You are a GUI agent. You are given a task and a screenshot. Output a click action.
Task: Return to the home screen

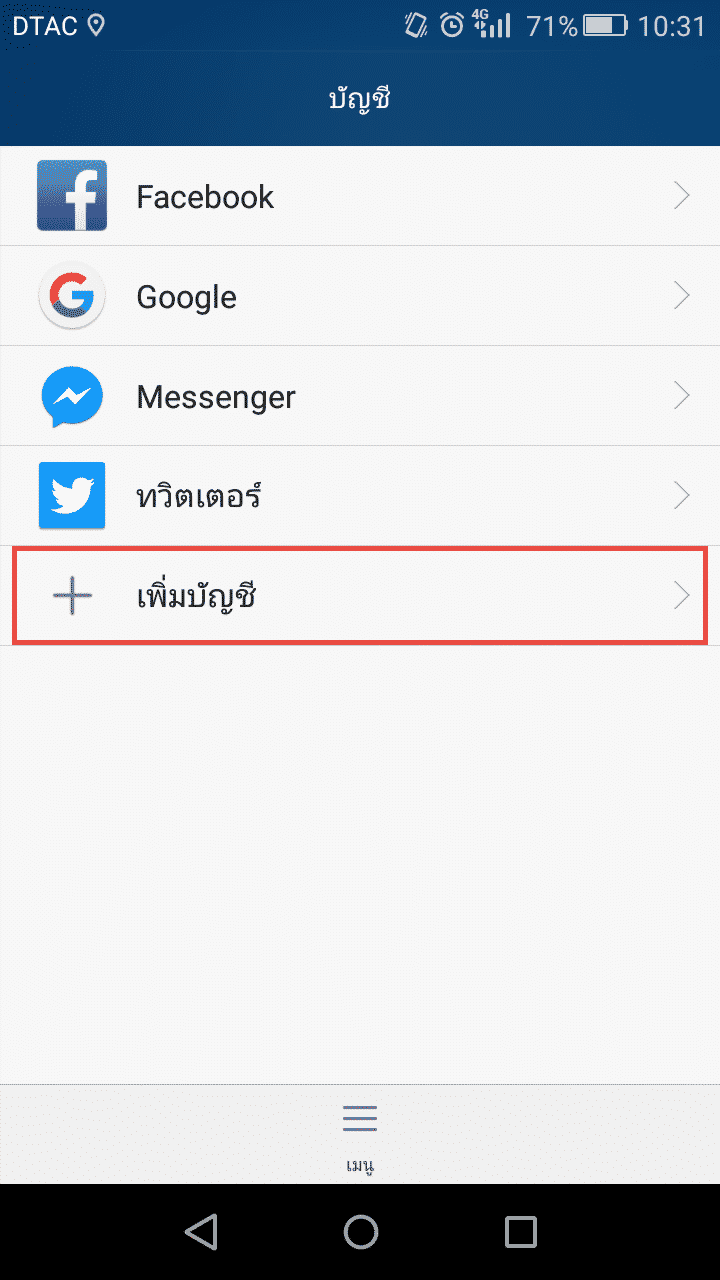360,1232
